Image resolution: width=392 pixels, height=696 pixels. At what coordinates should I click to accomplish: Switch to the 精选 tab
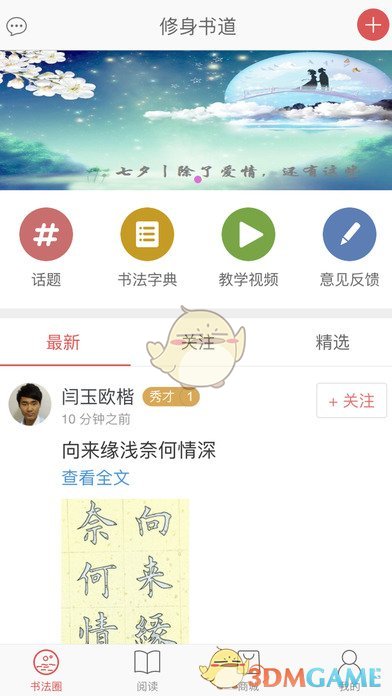tap(332, 343)
